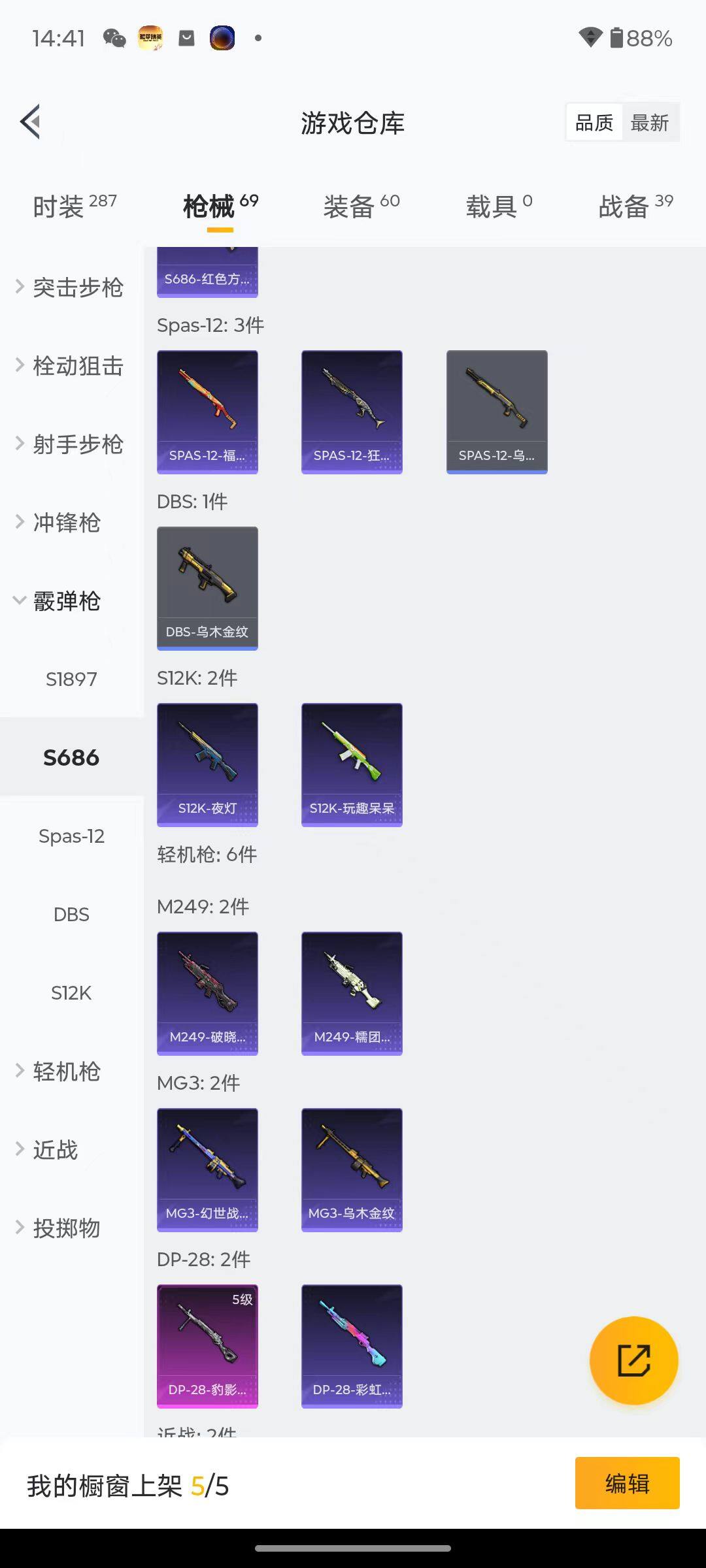Open the MG3-乌木金纹 weapon icon
The height and width of the screenshot is (1568, 706).
tap(352, 1169)
